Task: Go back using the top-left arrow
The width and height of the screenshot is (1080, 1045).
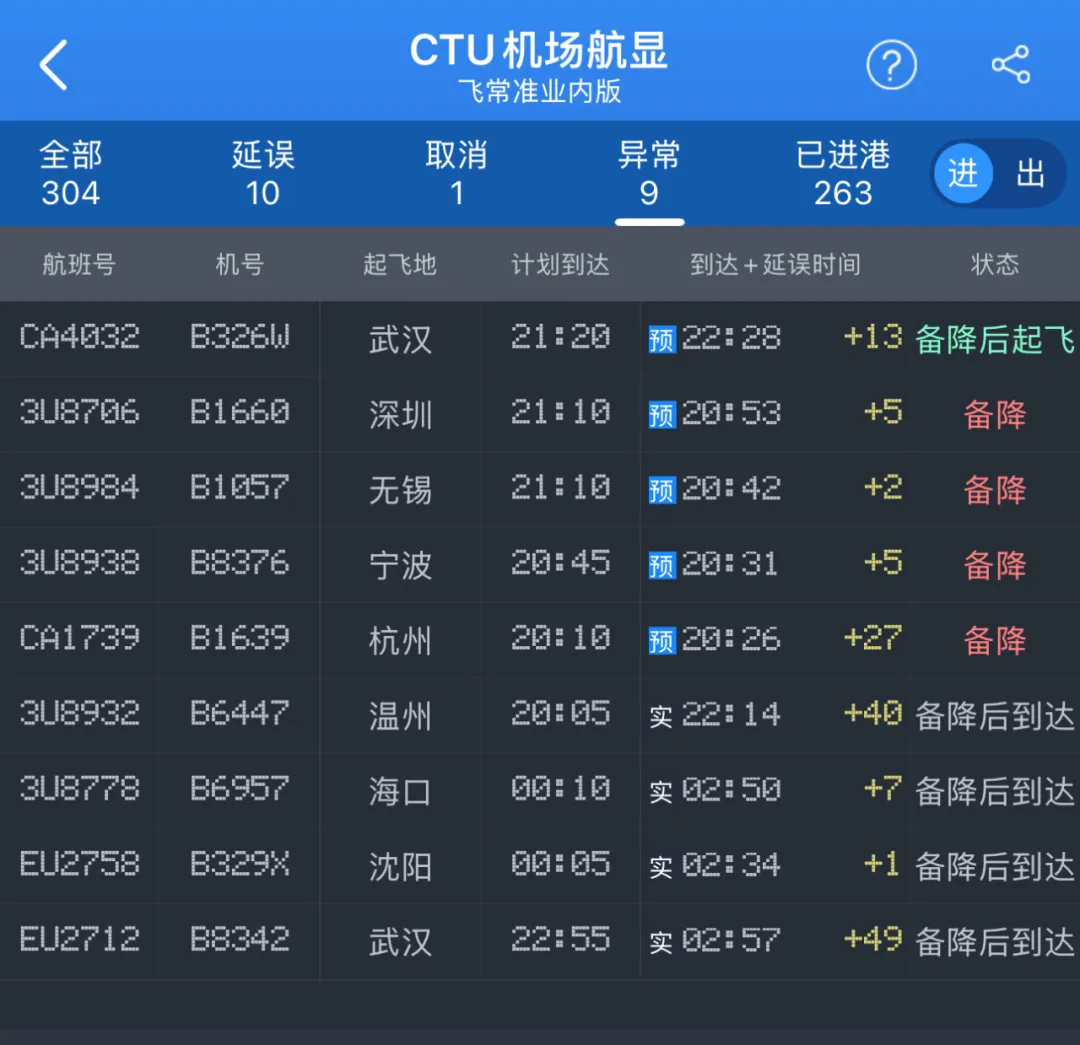Action: pyautogui.click(x=54, y=66)
